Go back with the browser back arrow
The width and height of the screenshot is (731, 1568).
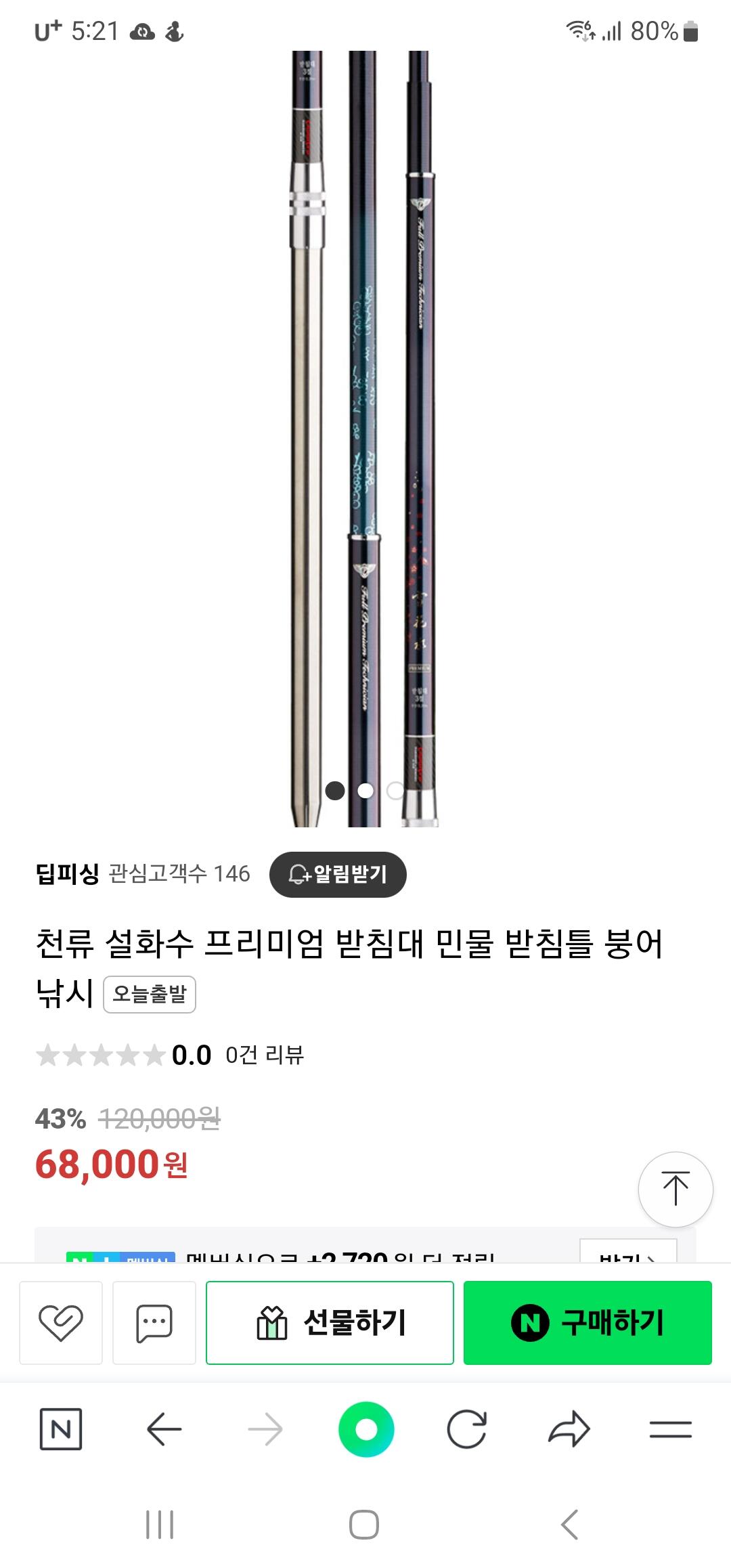tap(164, 1429)
